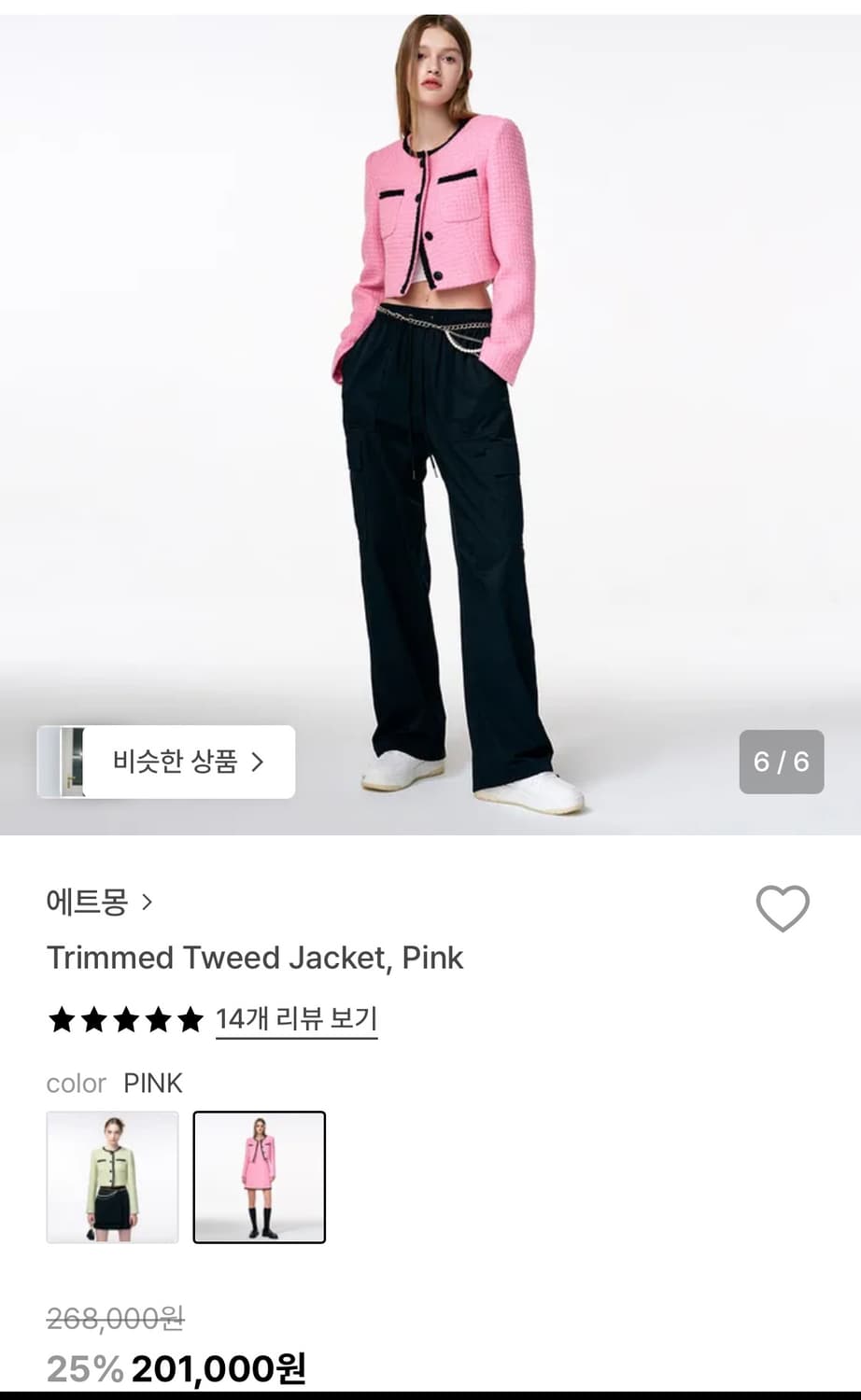Tap the 비슷한 상품 similar products button

click(x=166, y=763)
